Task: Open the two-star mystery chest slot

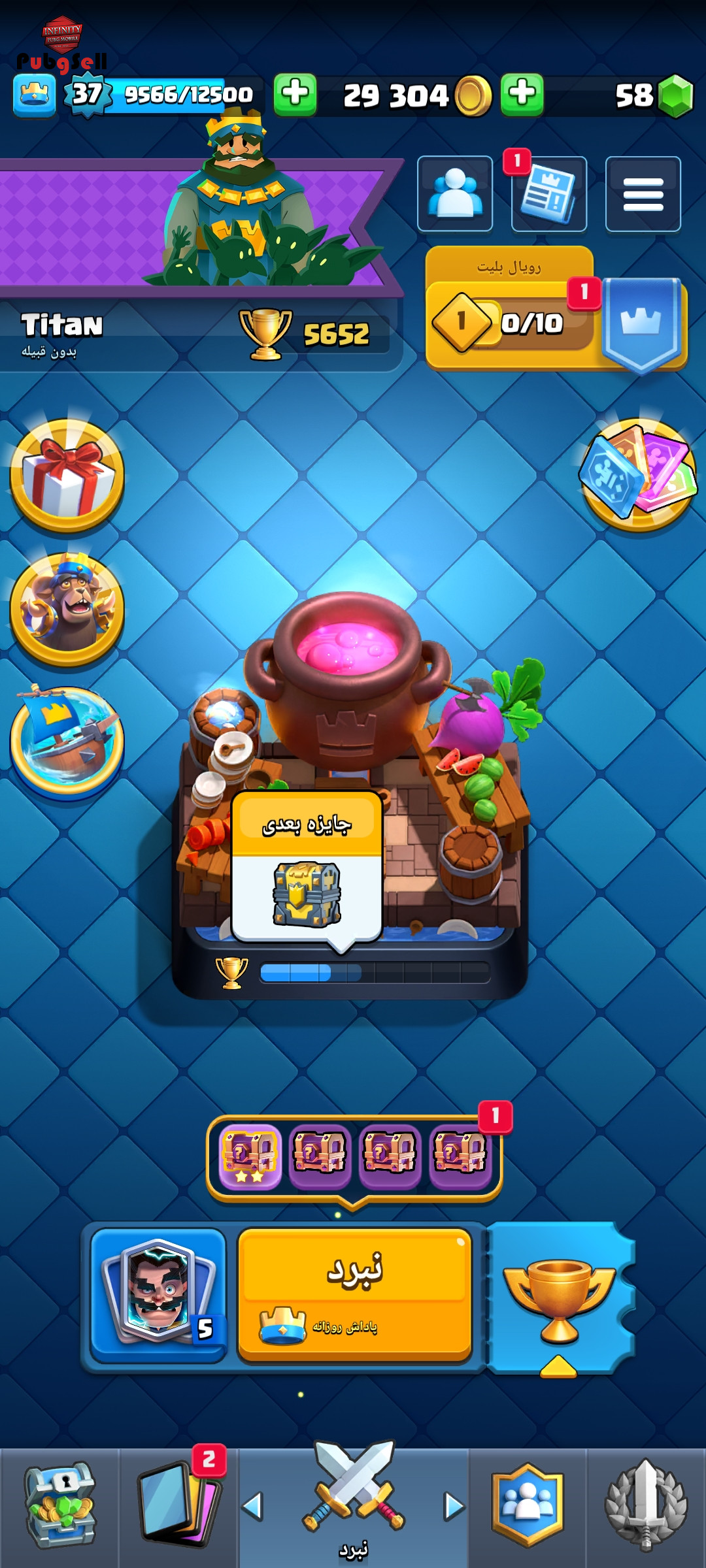Action: (x=250, y=1156)
